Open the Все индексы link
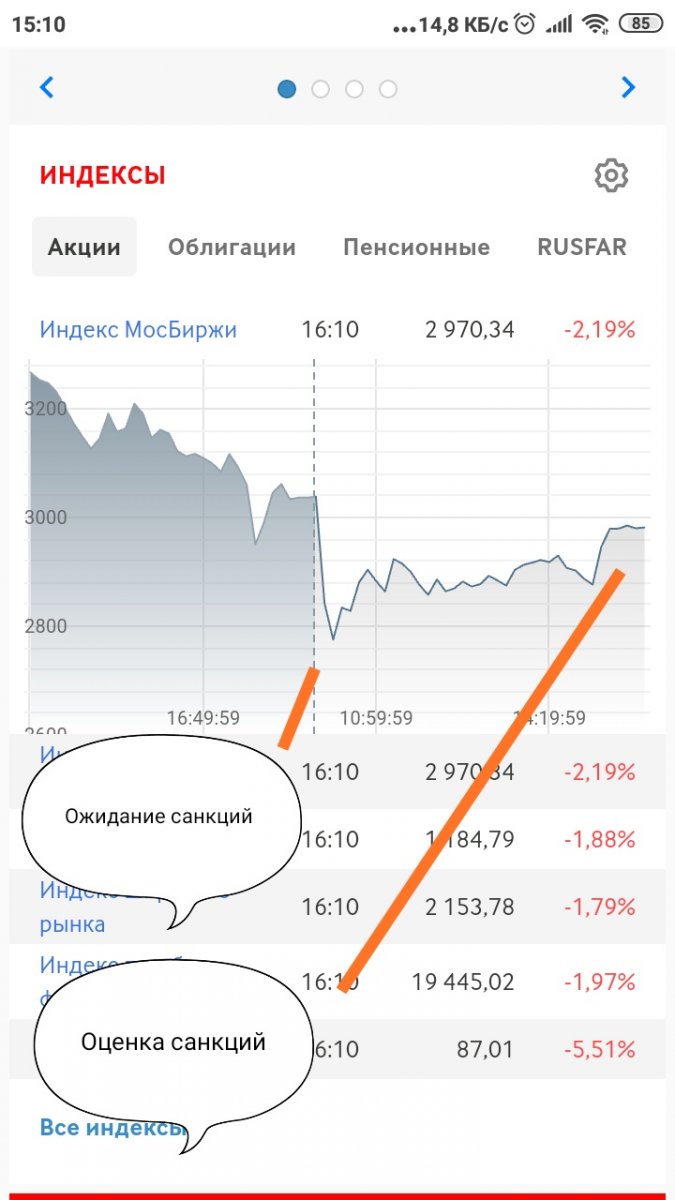This screenshot has width=675, height=1200. pyautogui.click(x=112, y=1127)
